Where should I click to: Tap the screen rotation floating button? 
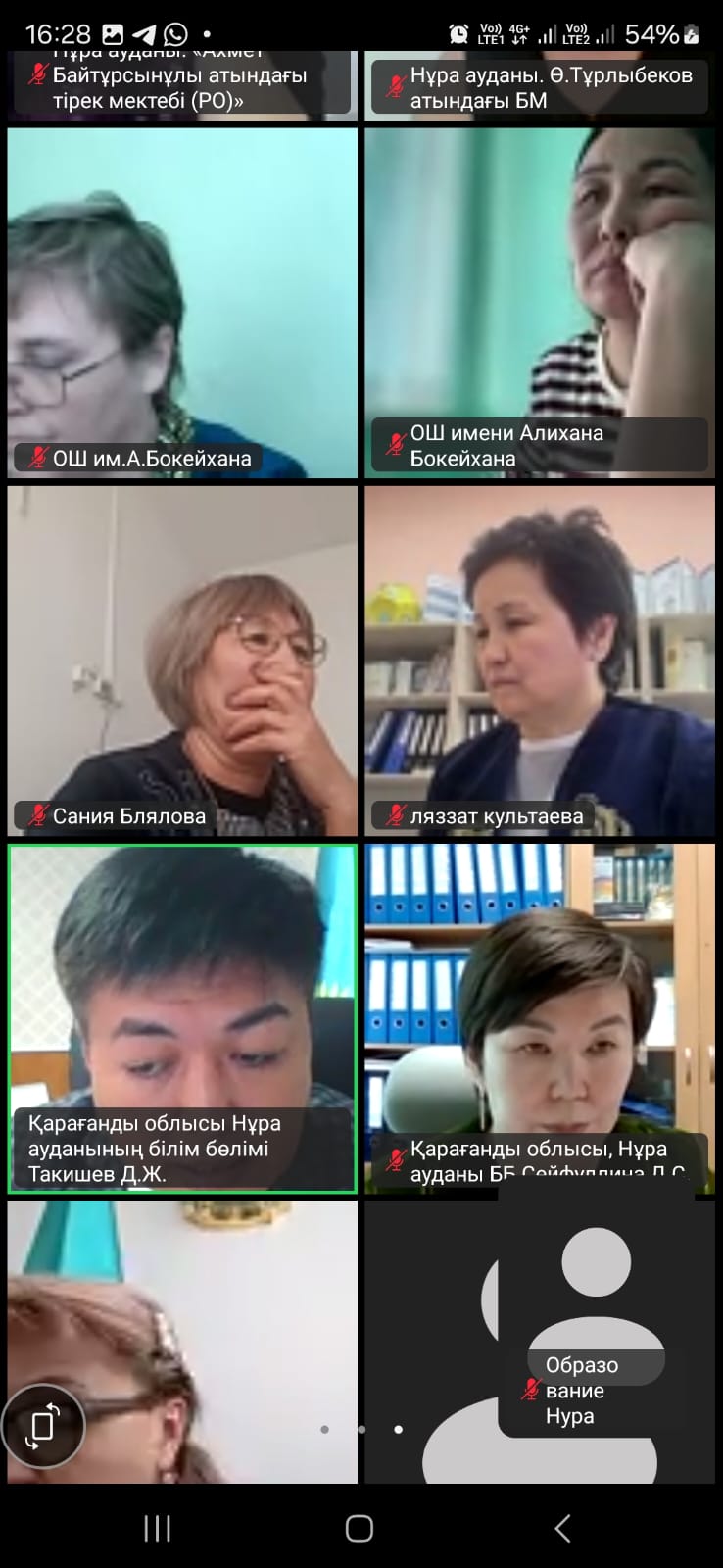tap(42, 1425)
